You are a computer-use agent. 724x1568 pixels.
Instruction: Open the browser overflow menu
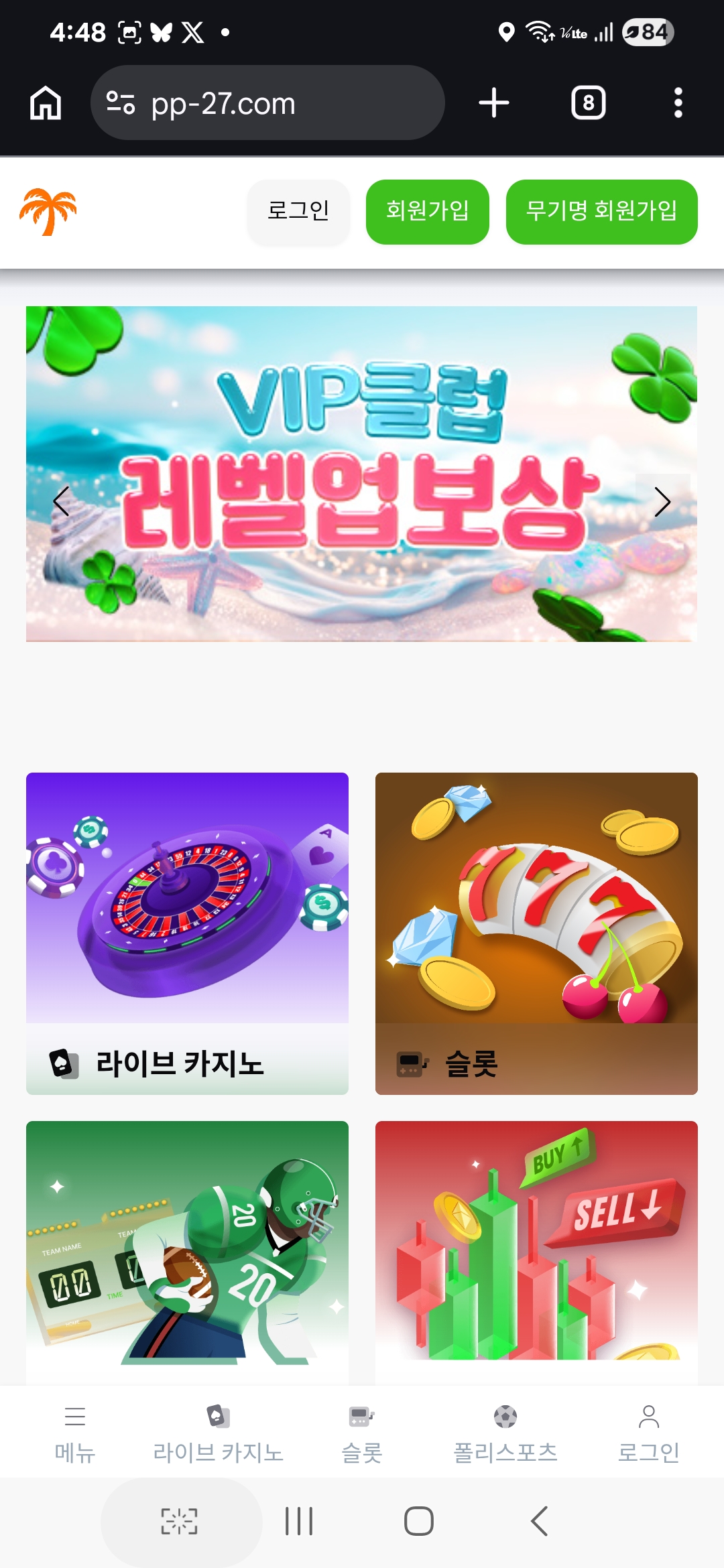pos(678,103)
